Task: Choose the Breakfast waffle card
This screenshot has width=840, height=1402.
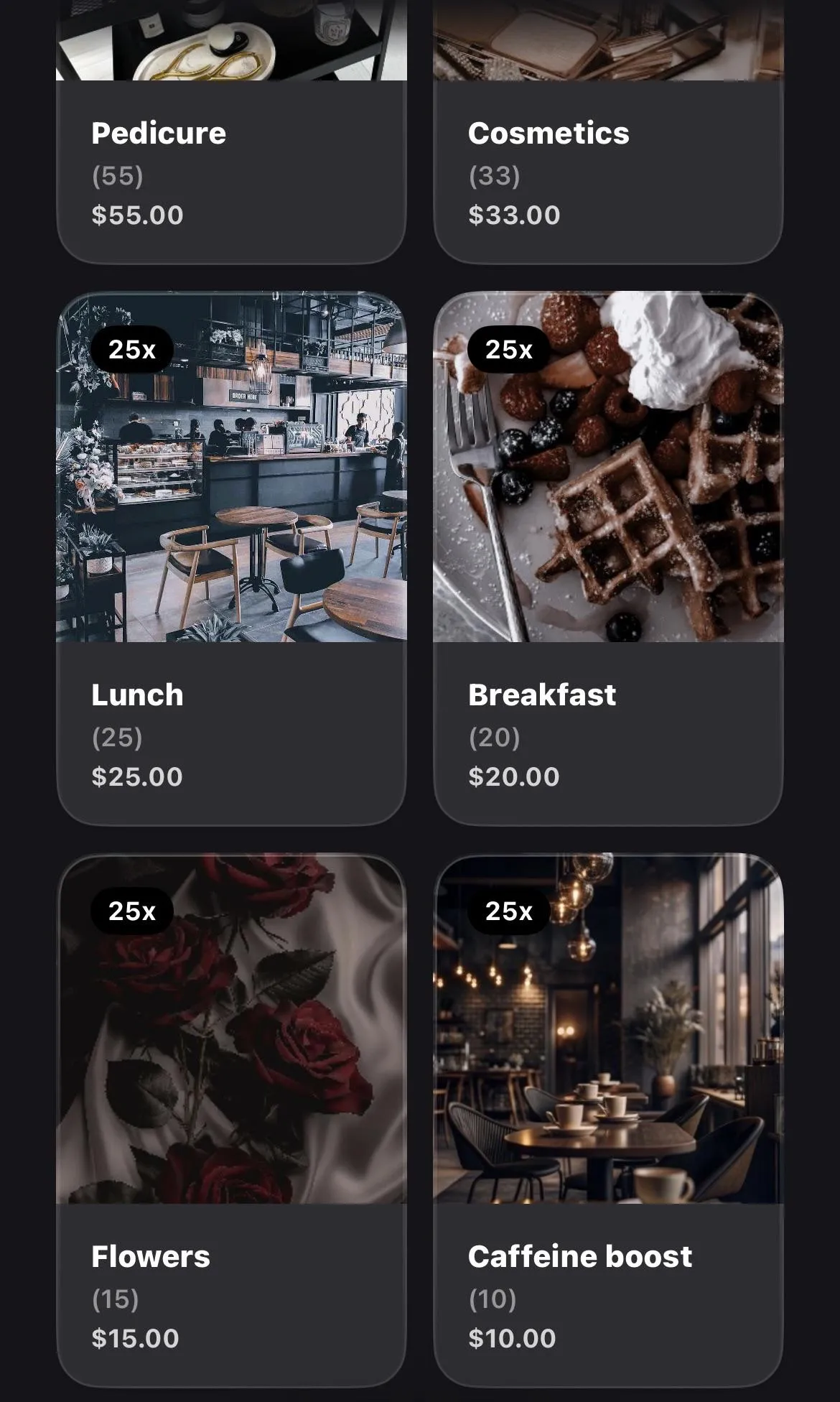Action: pyautogui.click(x=607, y=557)
